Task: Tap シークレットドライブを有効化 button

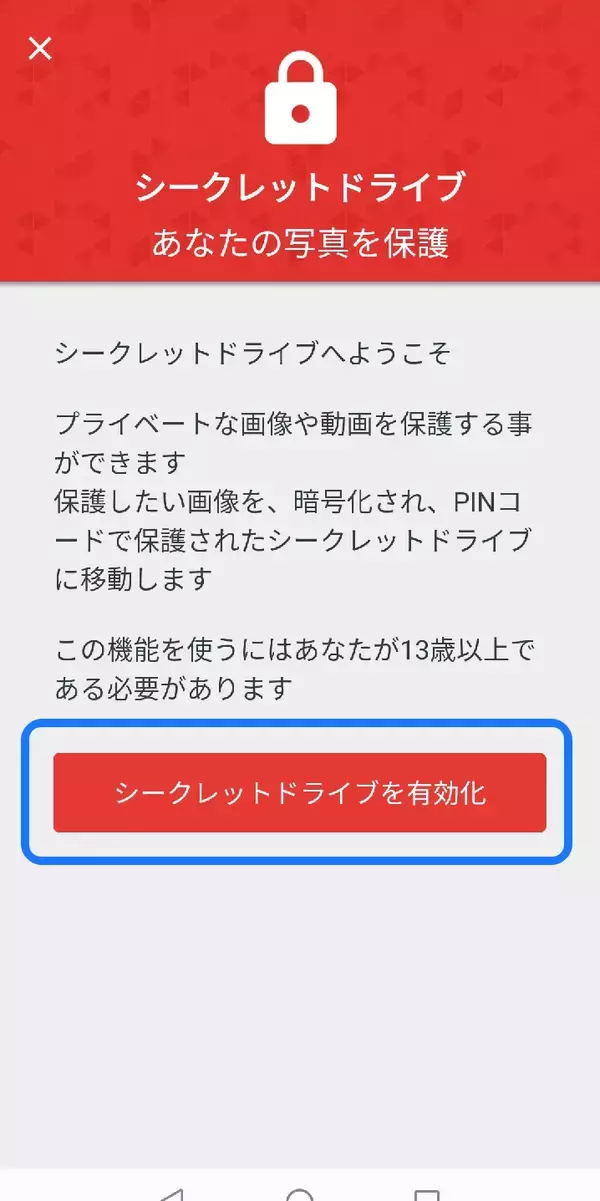Action: (299, 792)
